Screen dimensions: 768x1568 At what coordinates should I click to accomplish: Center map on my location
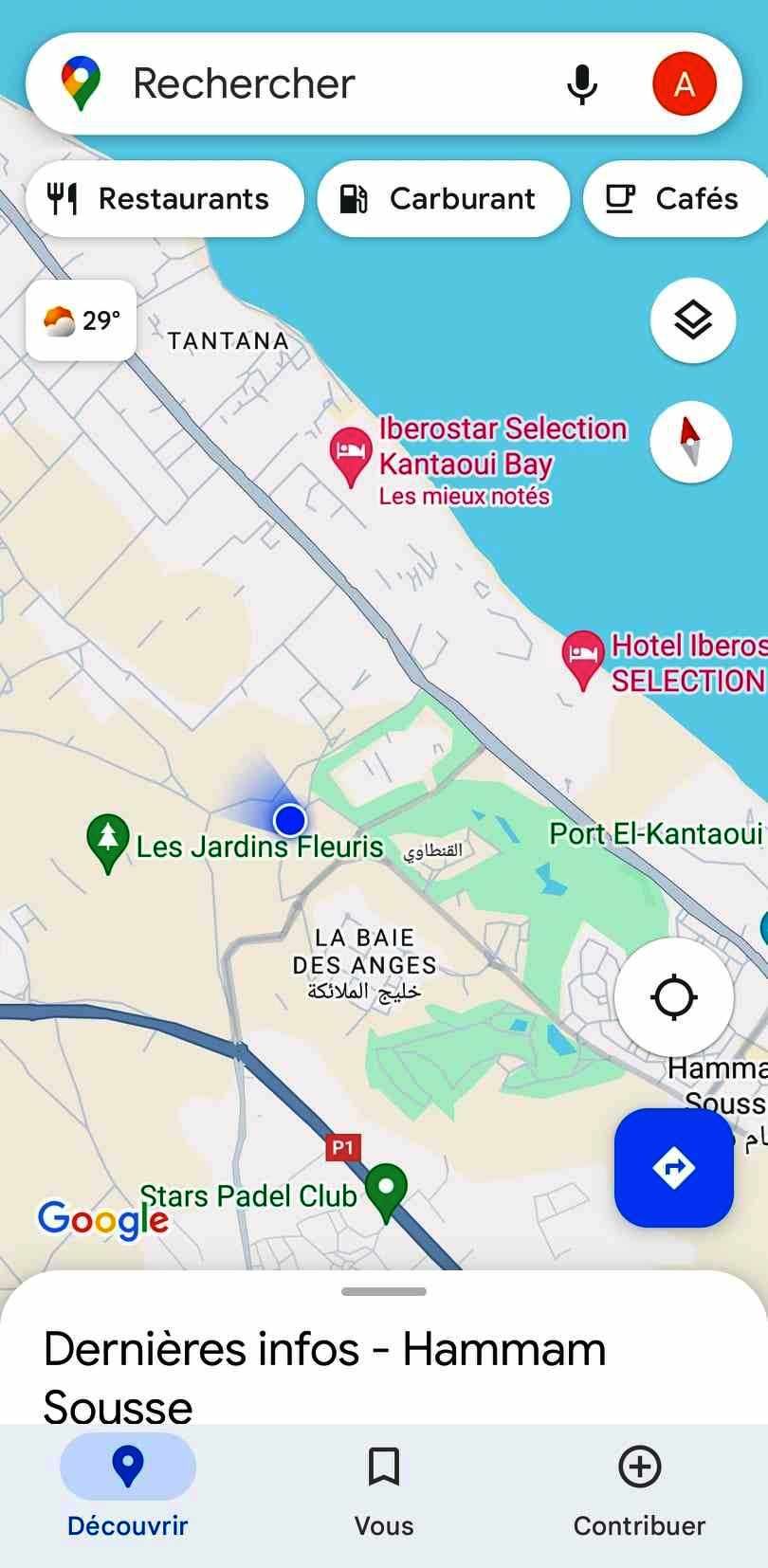coord(674,997)
